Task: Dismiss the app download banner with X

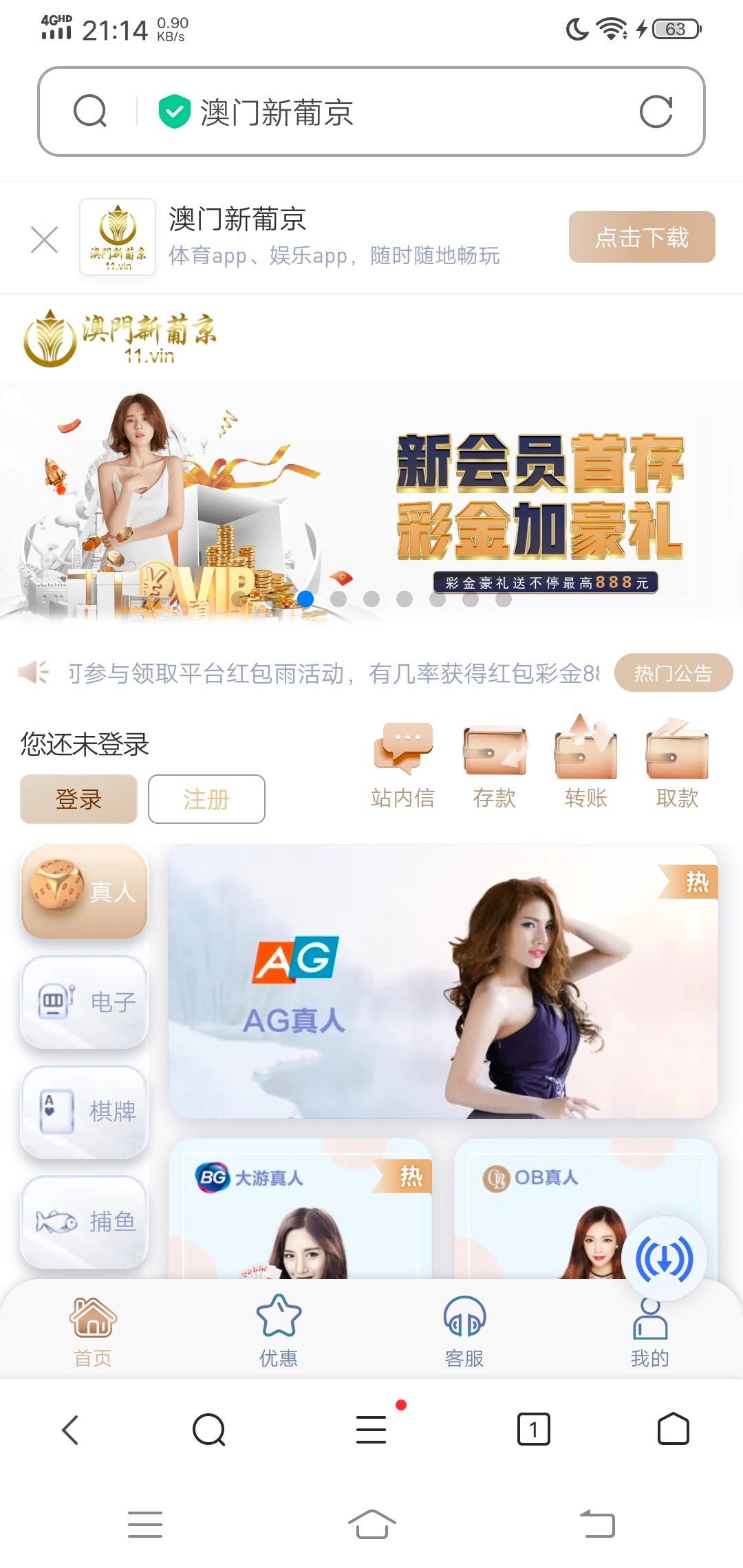Action: pyautogui.click(x=44, y=238)
